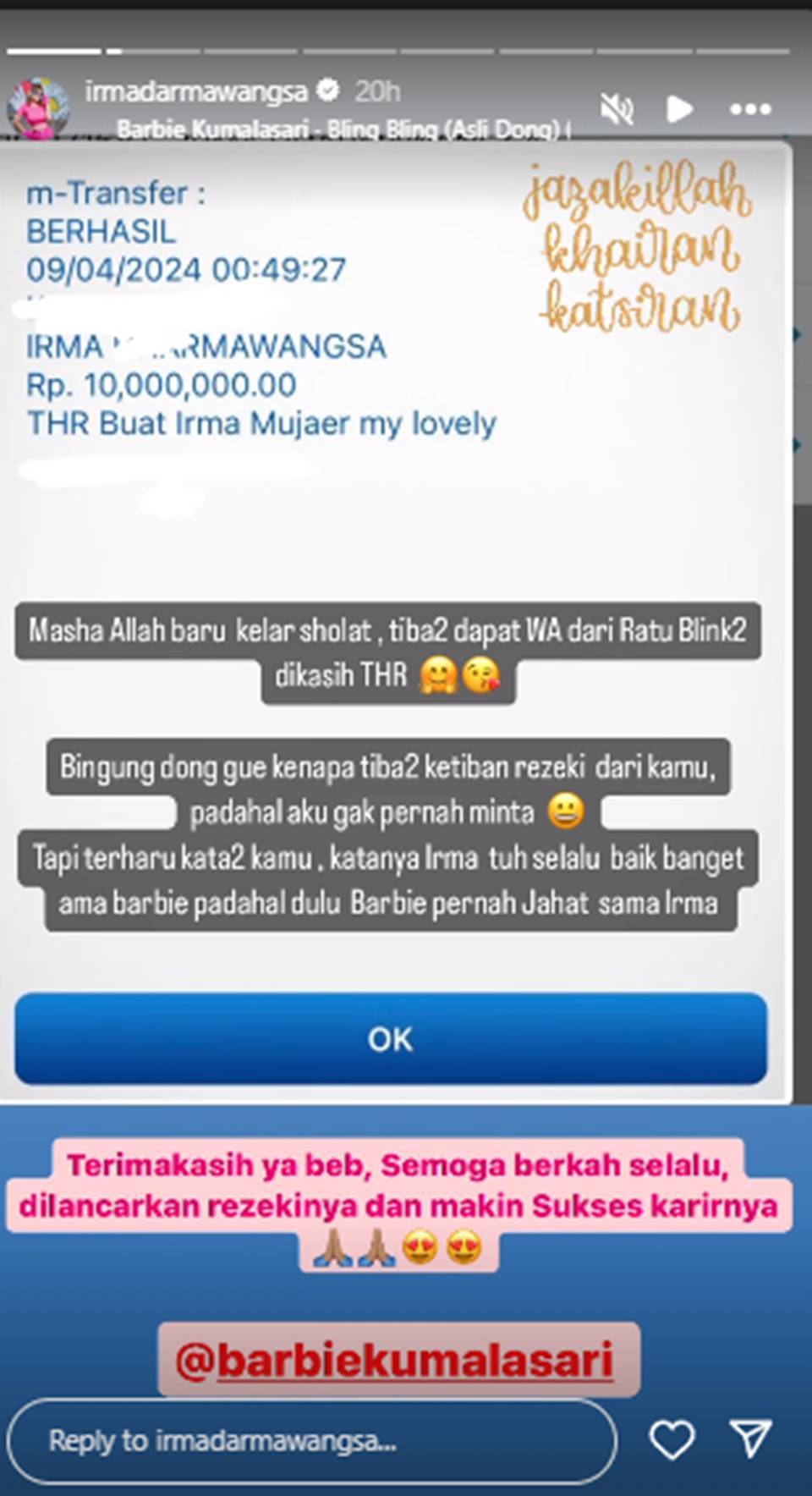Tap the reply to irmadarmawangsa field
812x1496 pixels.
point(311,1440)
